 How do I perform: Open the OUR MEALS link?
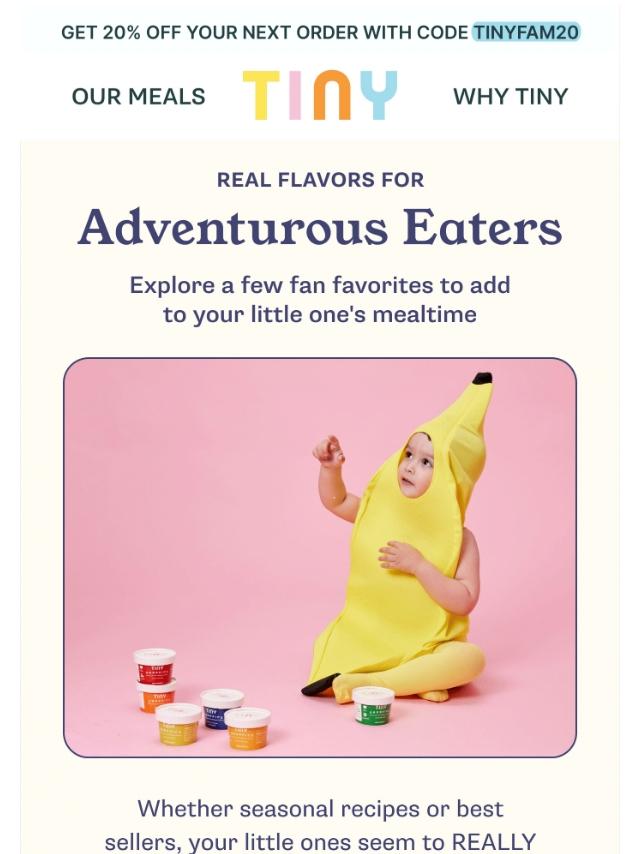[x=138, y=97]
